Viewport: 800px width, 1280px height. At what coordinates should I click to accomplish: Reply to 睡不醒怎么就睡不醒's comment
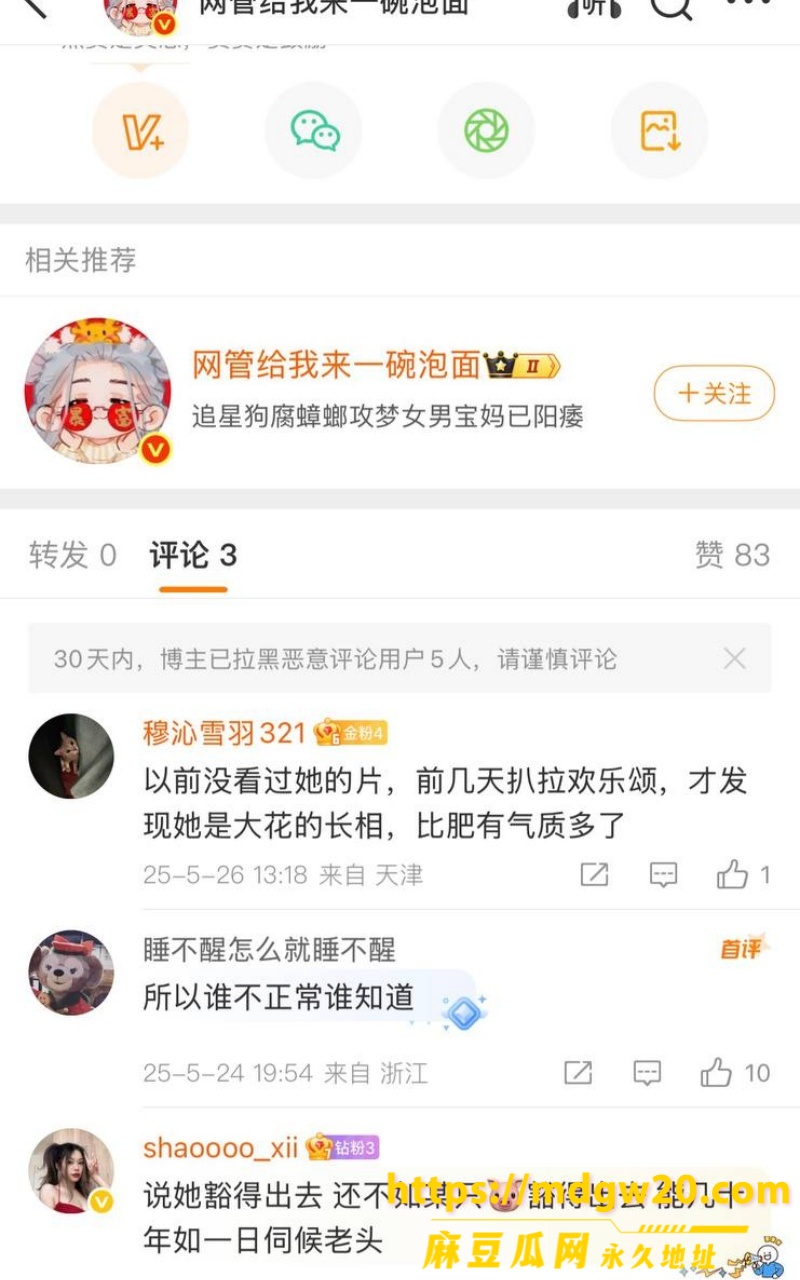[x=648, y=1073]
